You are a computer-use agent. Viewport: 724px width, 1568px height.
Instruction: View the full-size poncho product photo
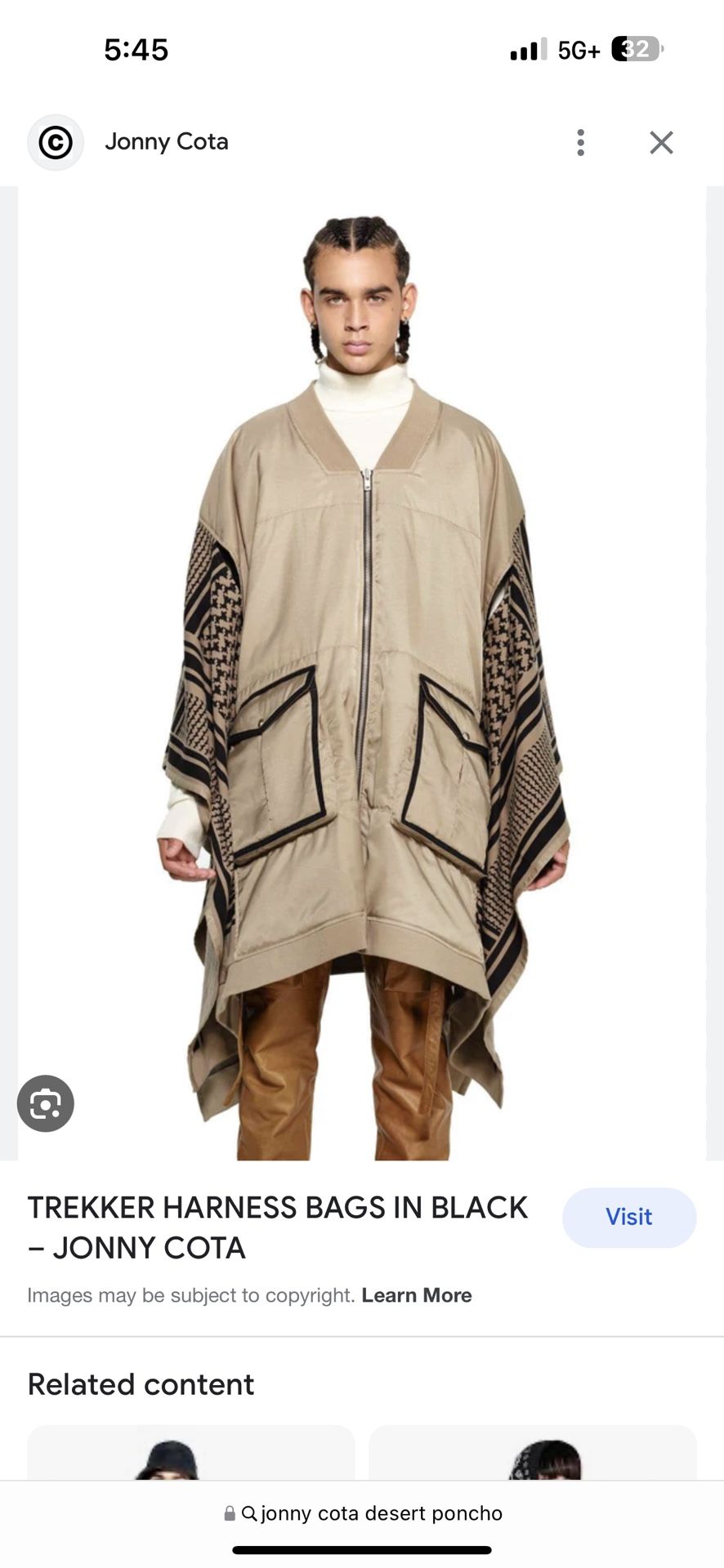362,670
